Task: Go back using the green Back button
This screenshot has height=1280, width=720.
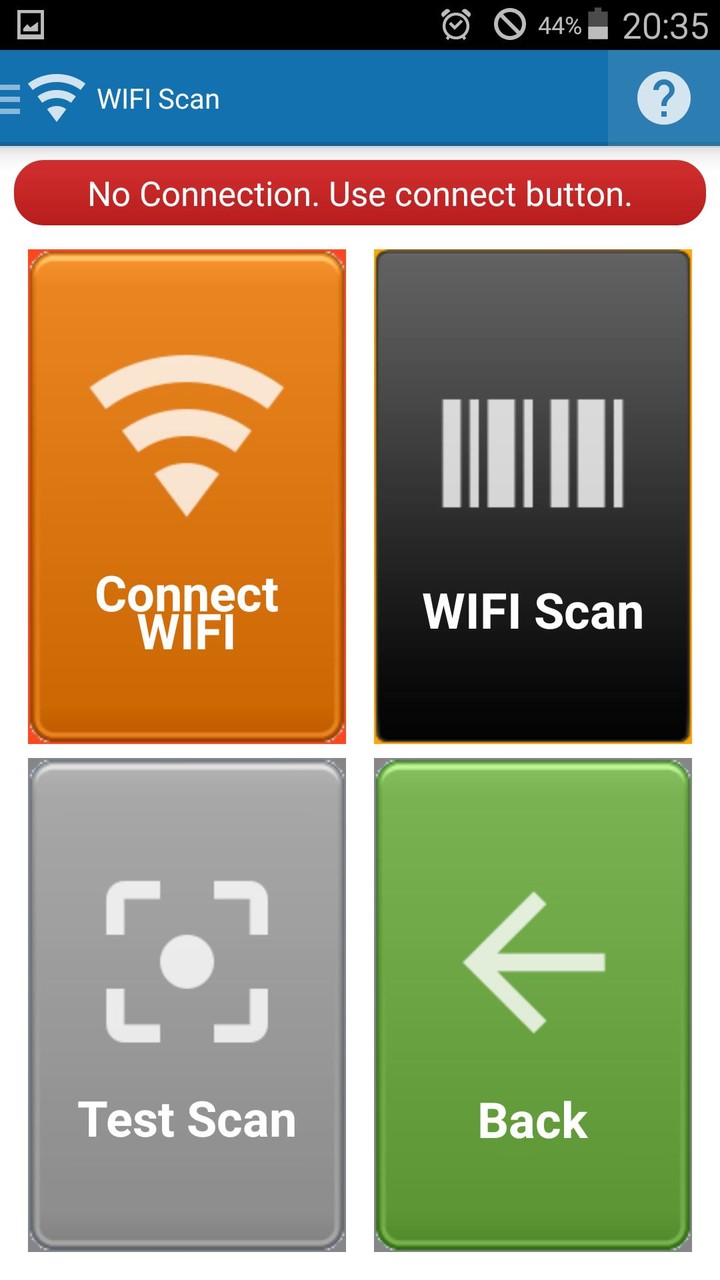Action: click(533, 1004)
